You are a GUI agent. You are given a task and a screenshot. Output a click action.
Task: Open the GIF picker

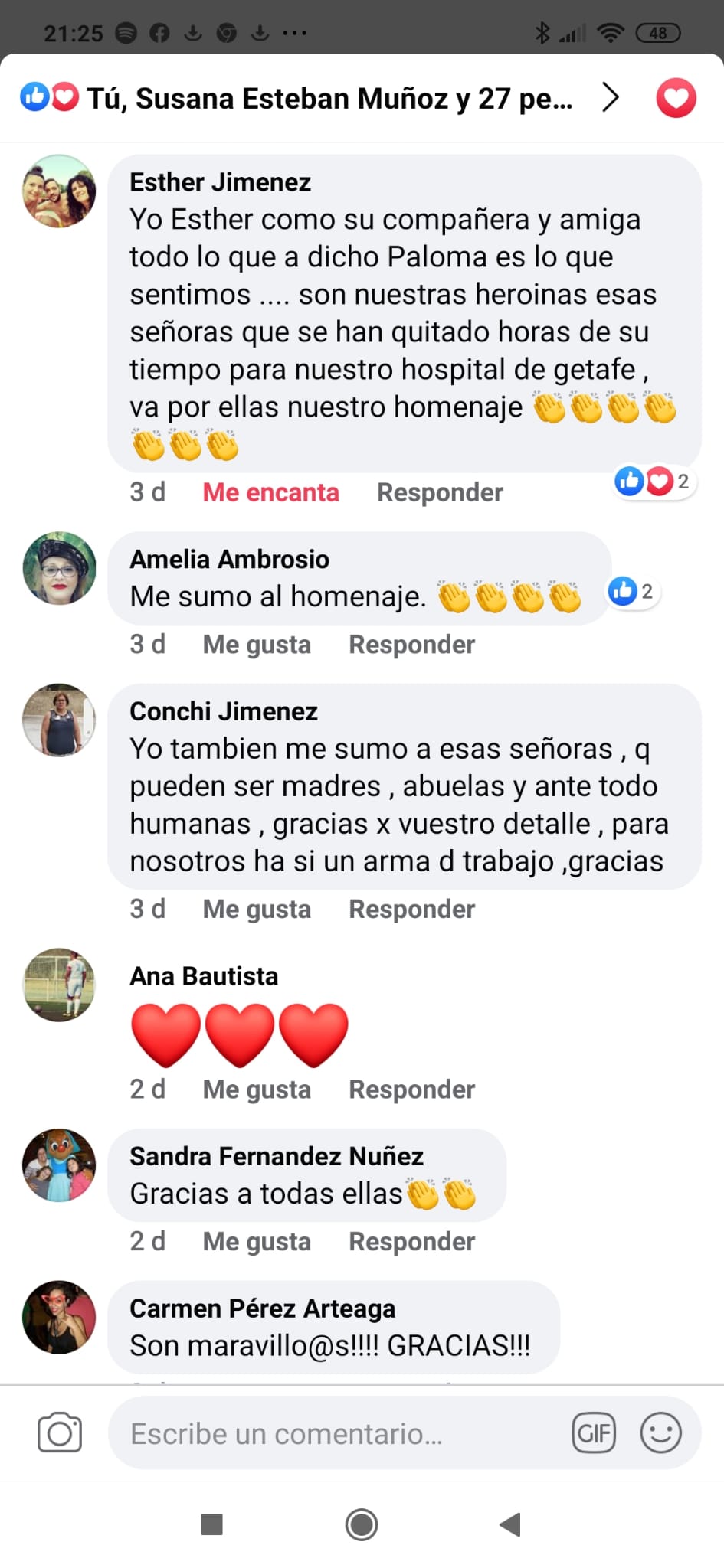[594, 1432]
